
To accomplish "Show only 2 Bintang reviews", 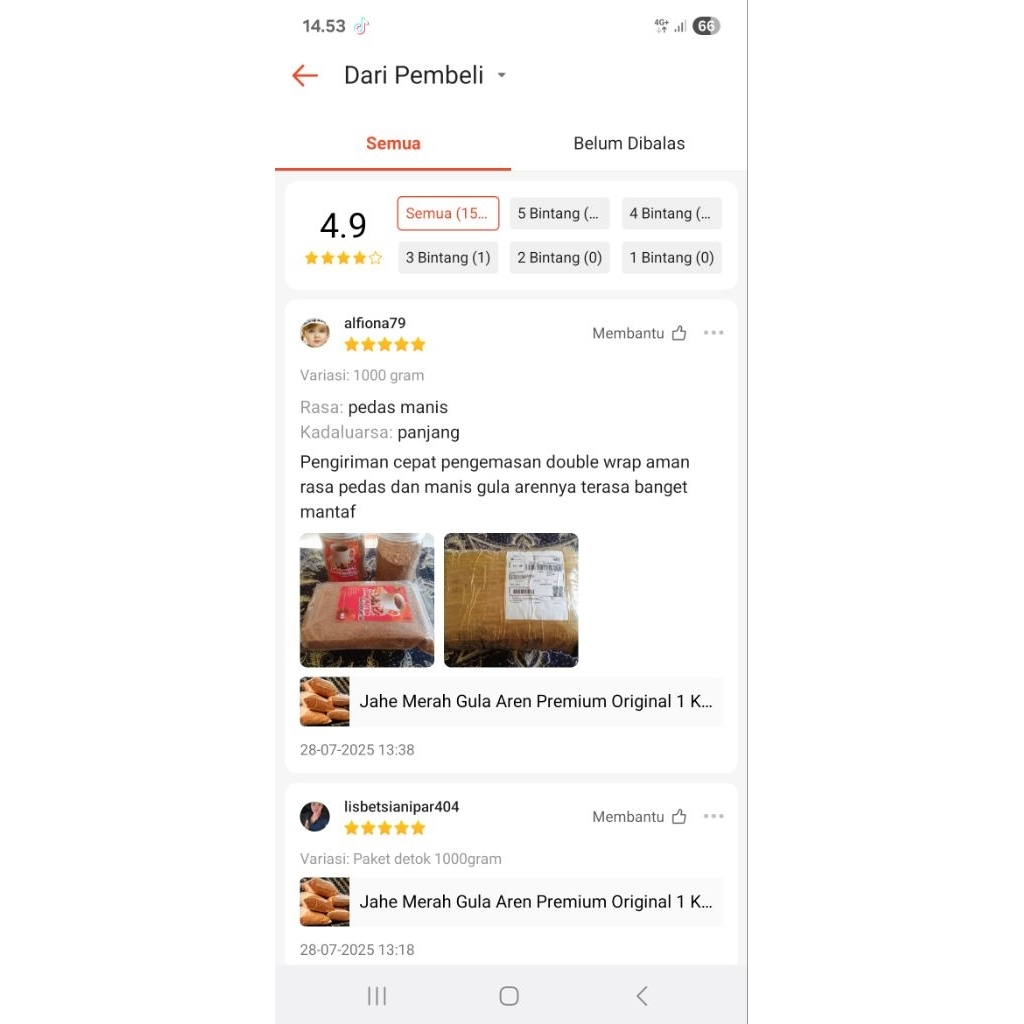I will coord(559,257).
